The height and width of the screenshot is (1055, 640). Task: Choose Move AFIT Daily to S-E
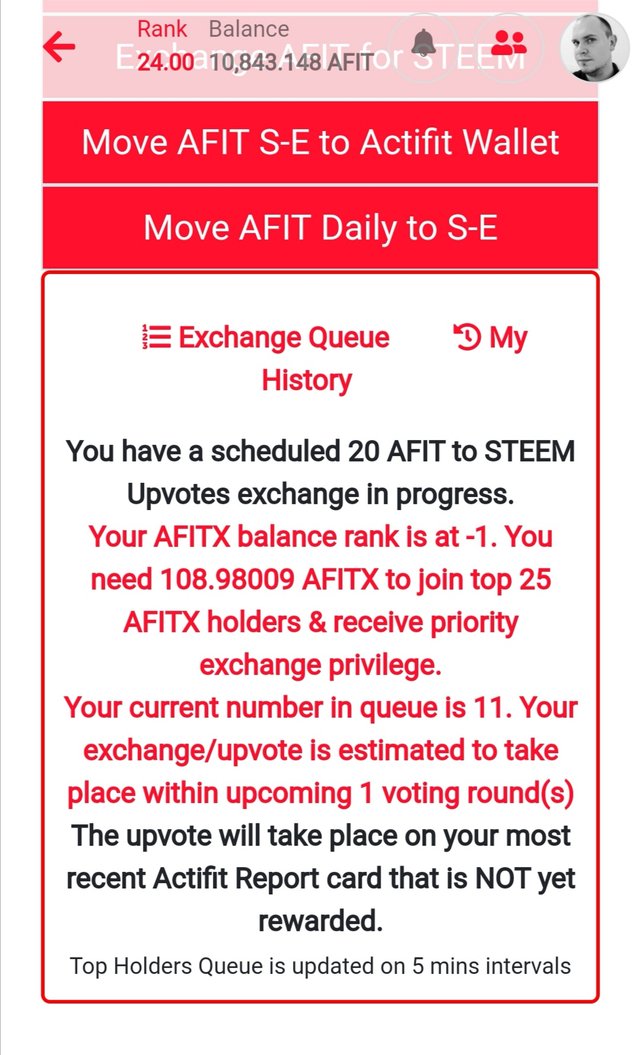pyautogui.click(x=320, y=227)
